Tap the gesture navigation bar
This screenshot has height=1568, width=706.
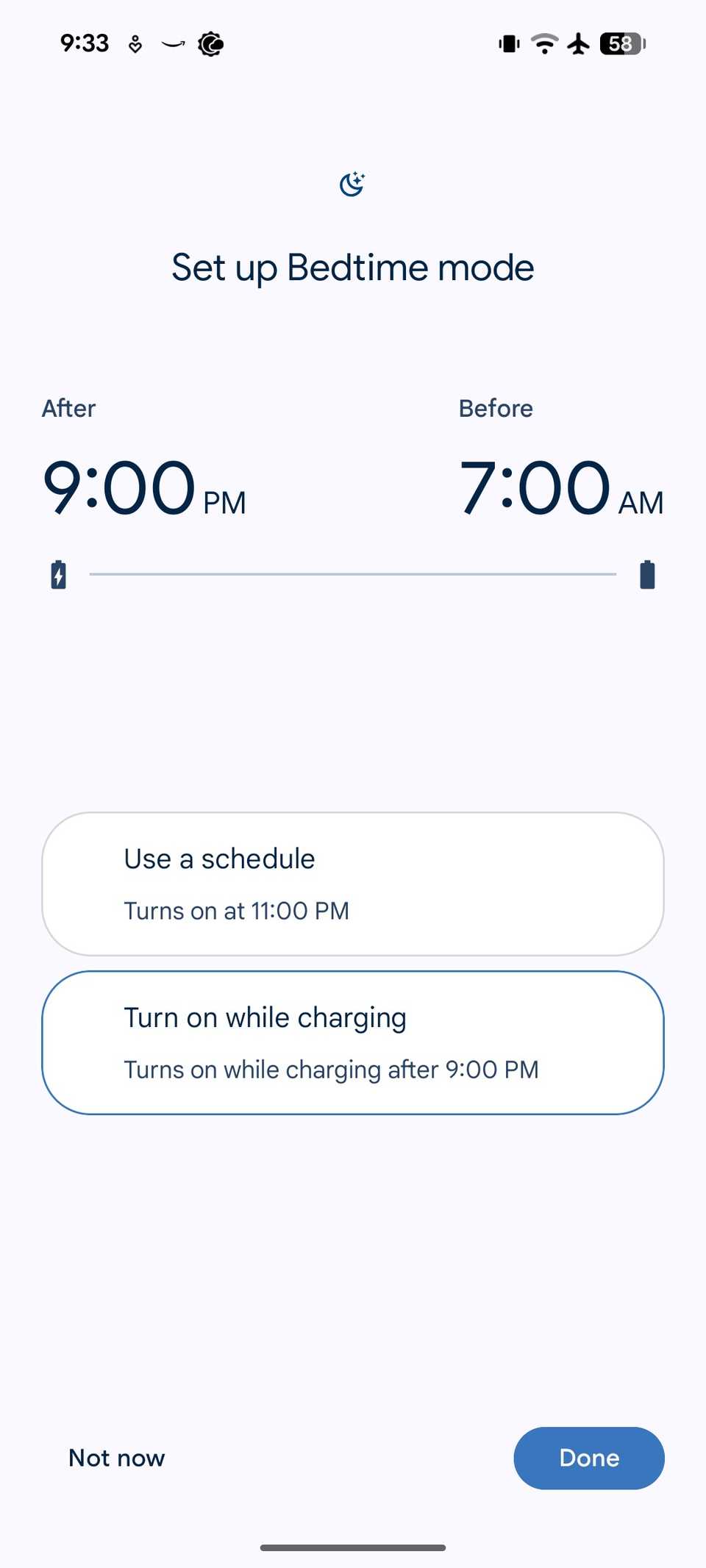pyautogui.click(x=352, y=1546)
